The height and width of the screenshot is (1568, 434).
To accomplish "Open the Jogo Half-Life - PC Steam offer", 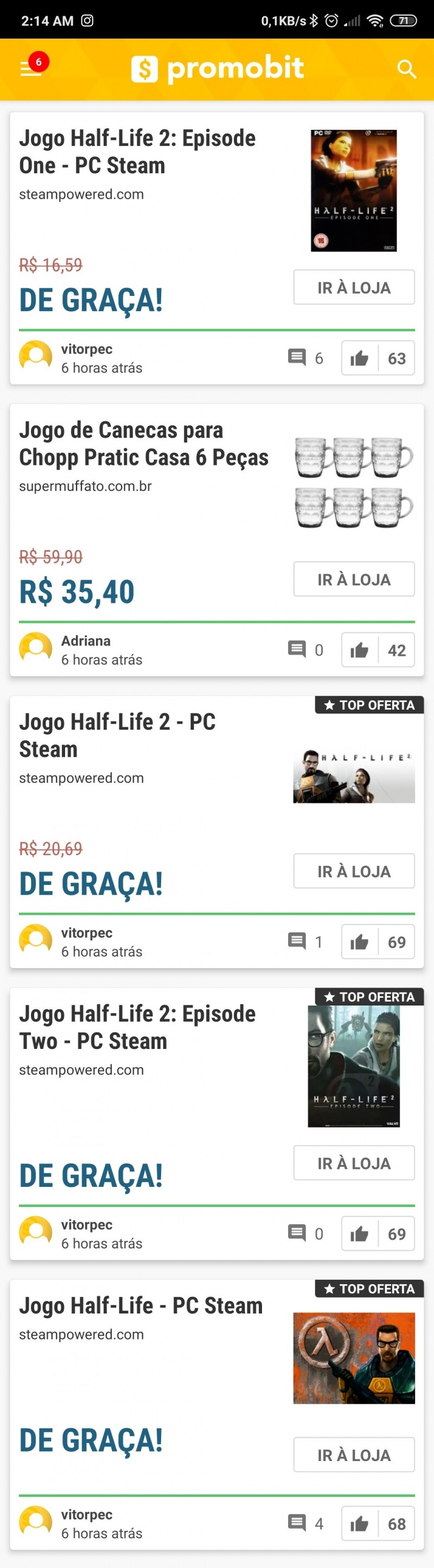I will point(141,1306).
